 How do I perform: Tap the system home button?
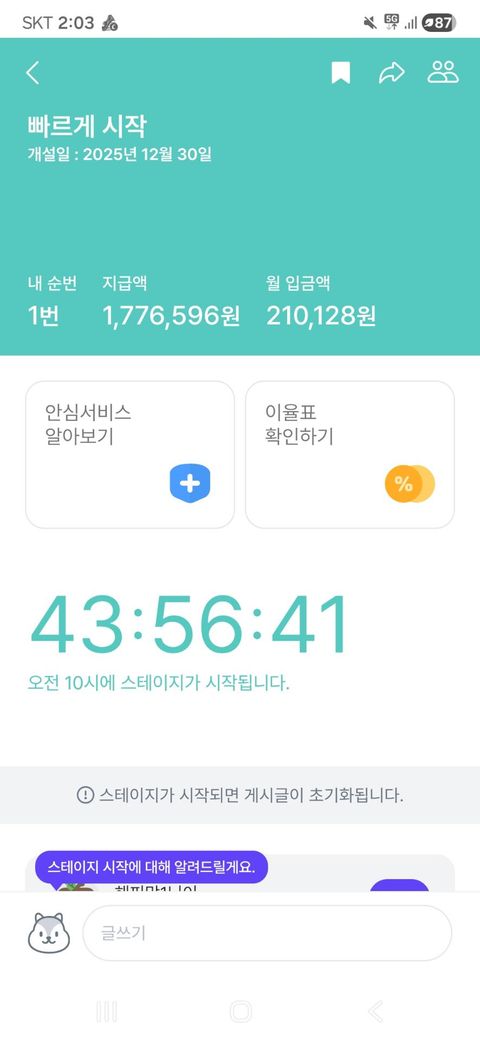click(x=240, y=1011)
